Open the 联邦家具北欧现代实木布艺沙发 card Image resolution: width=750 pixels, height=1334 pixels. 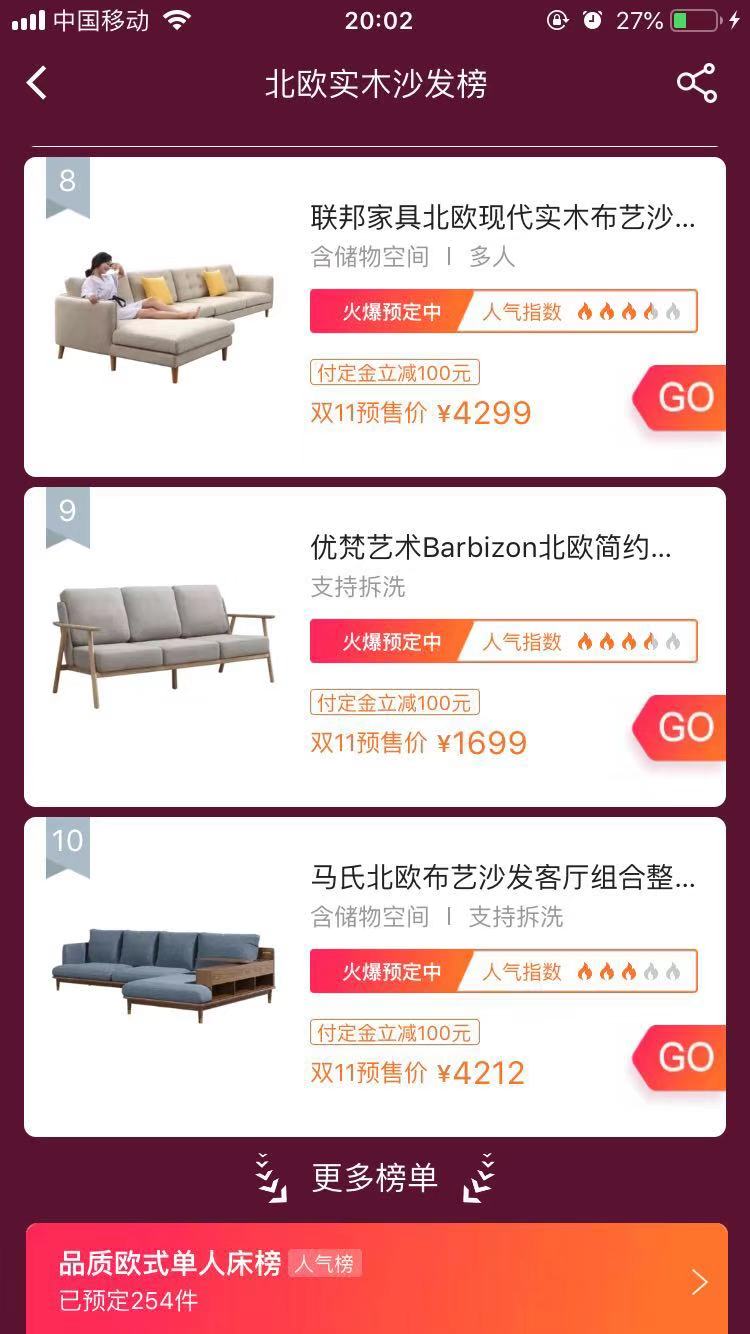375,317
